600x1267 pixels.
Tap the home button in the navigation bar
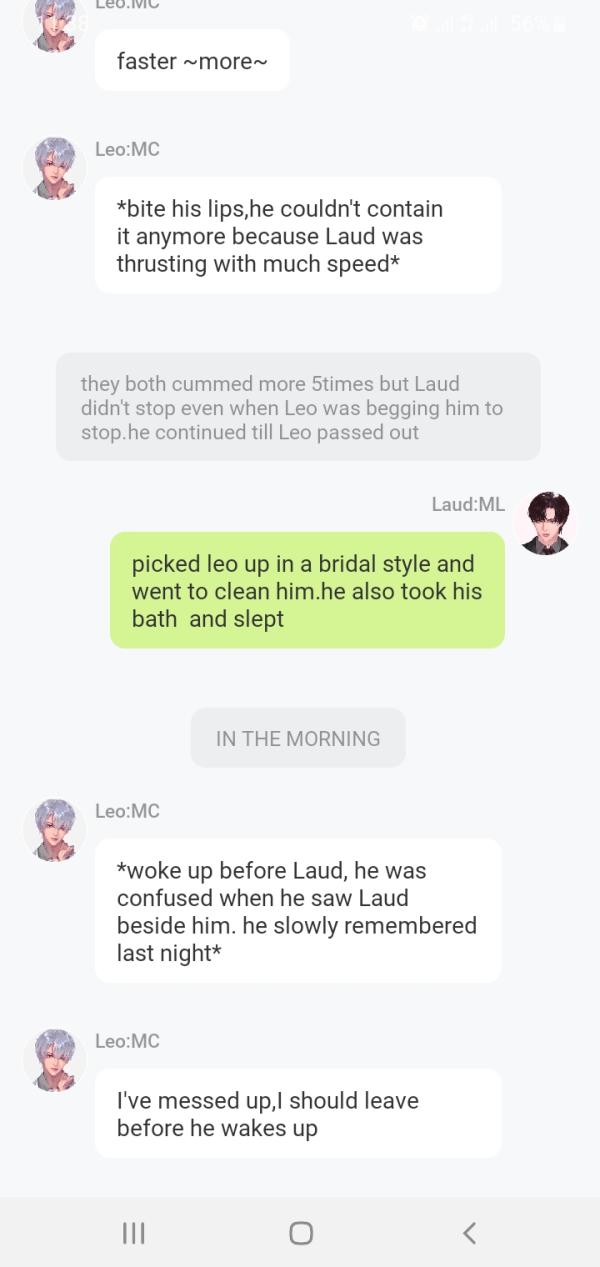[x=300, y=1233]
